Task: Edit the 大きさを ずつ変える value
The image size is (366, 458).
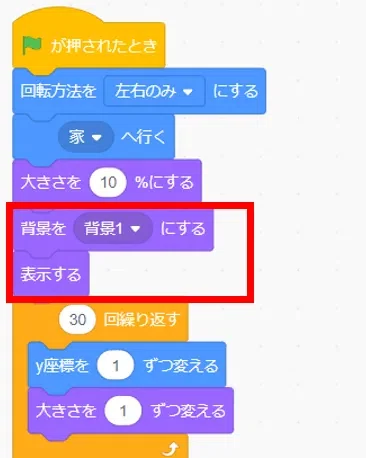Action: pyautogui.click(x=123, y=411)
